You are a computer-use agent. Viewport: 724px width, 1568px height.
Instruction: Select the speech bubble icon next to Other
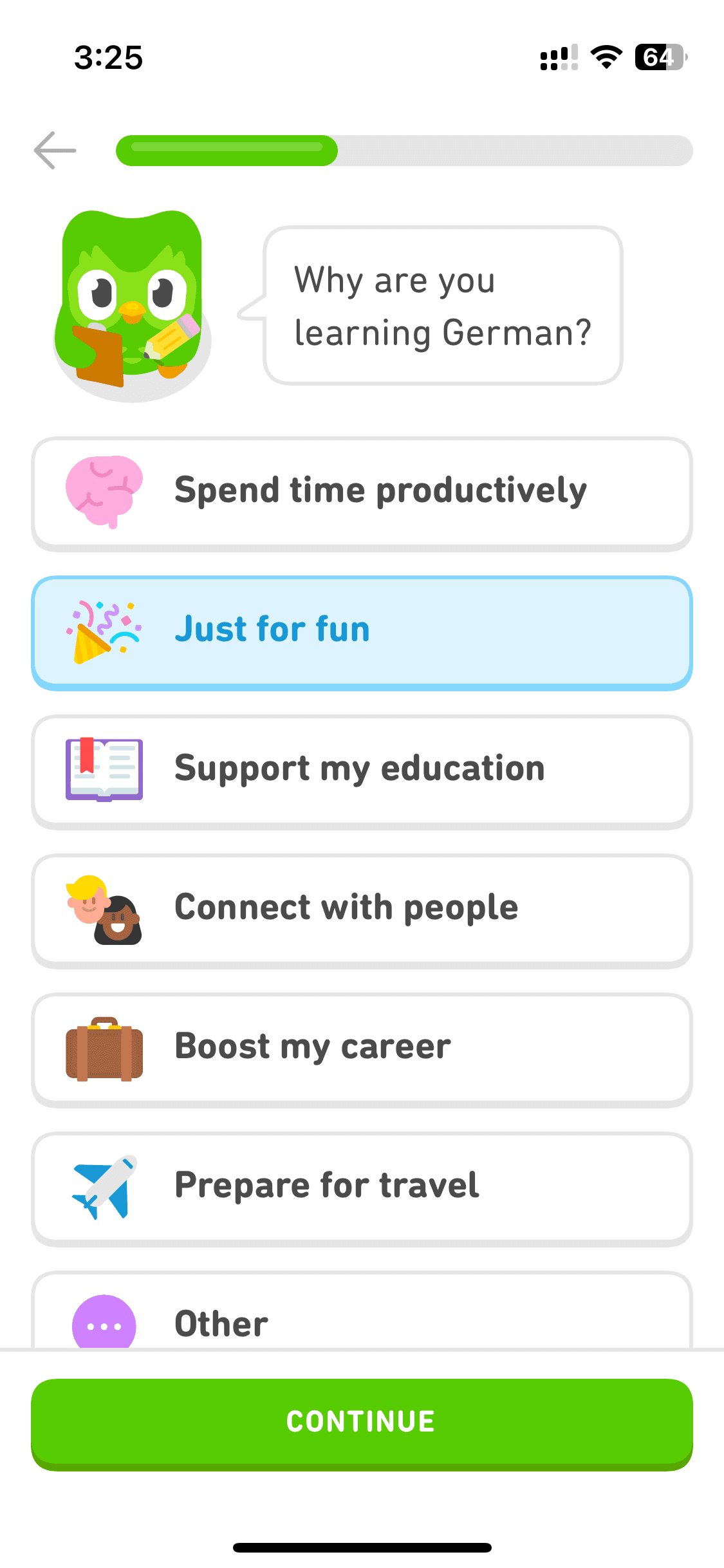pyautogui.click(x=104, y=1321)
